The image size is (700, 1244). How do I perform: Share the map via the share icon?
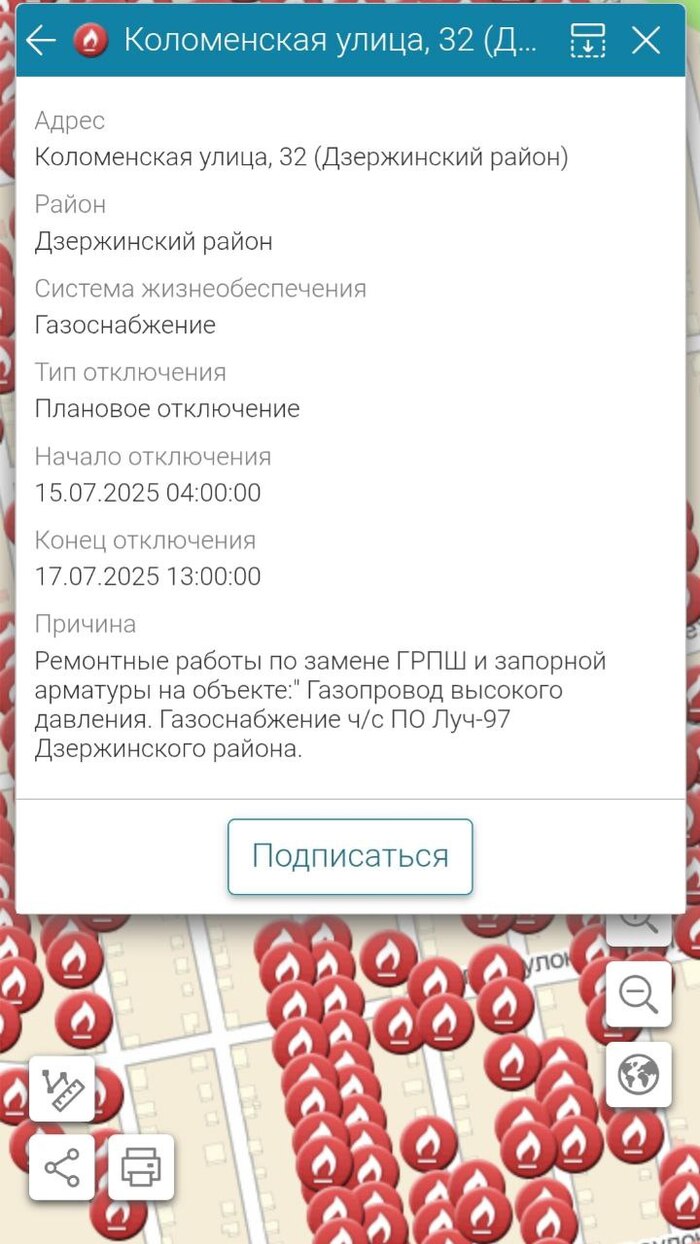click(62, 1167)
